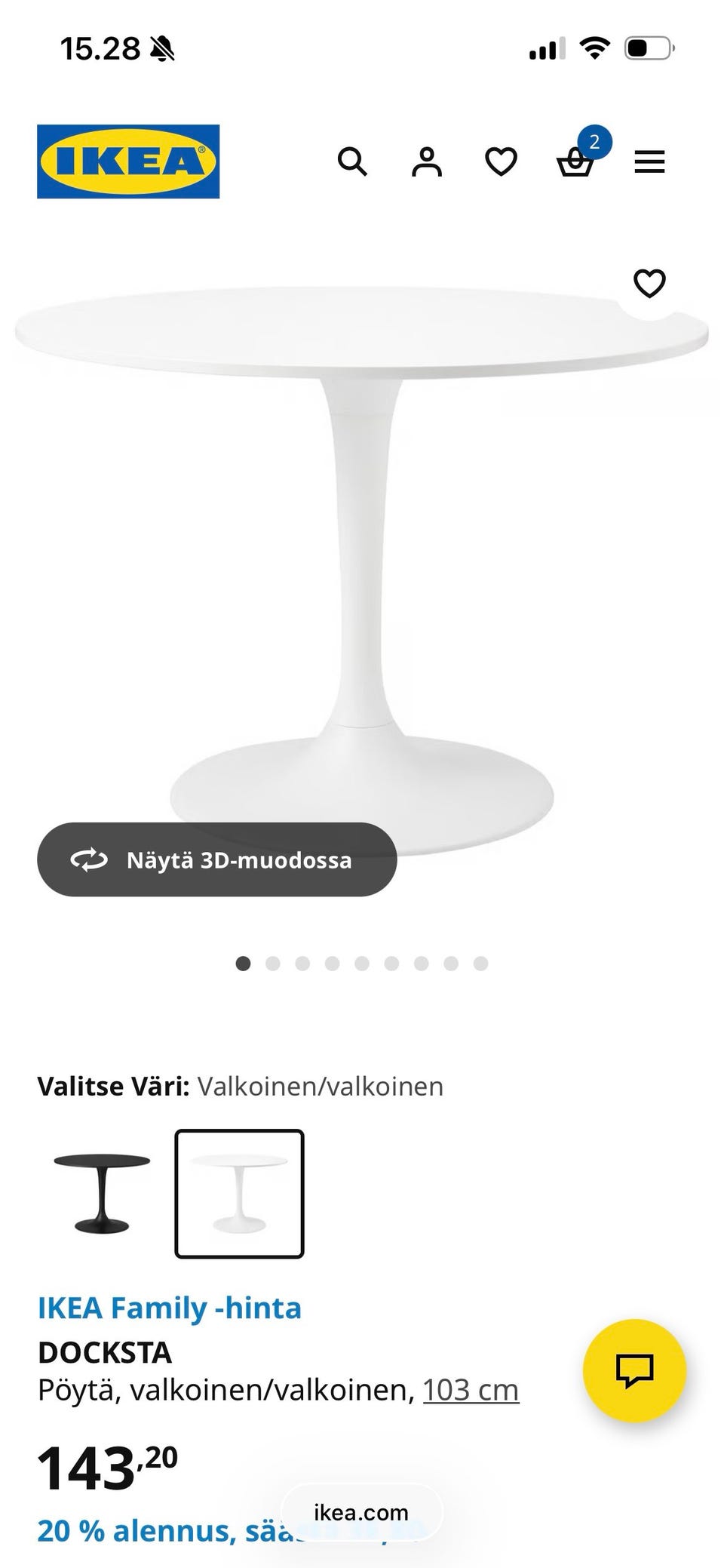Favorite the DOCKSTA table via heart icon
Viewport: 724px width, 1568px height.
[649, 284]
